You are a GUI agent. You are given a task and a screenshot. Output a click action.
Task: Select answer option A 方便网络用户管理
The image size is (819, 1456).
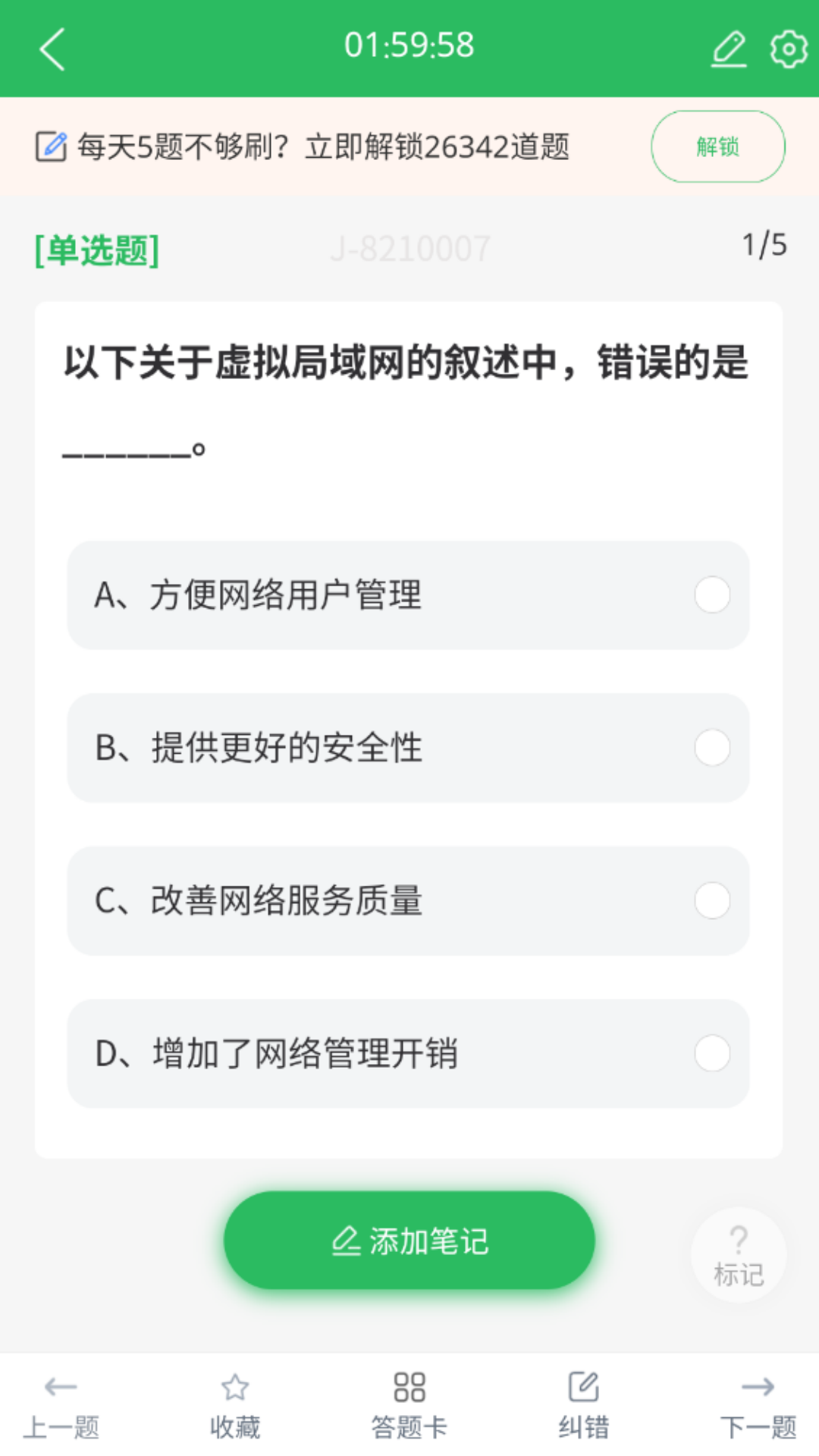pyautogui.click(x=407, y=596)
